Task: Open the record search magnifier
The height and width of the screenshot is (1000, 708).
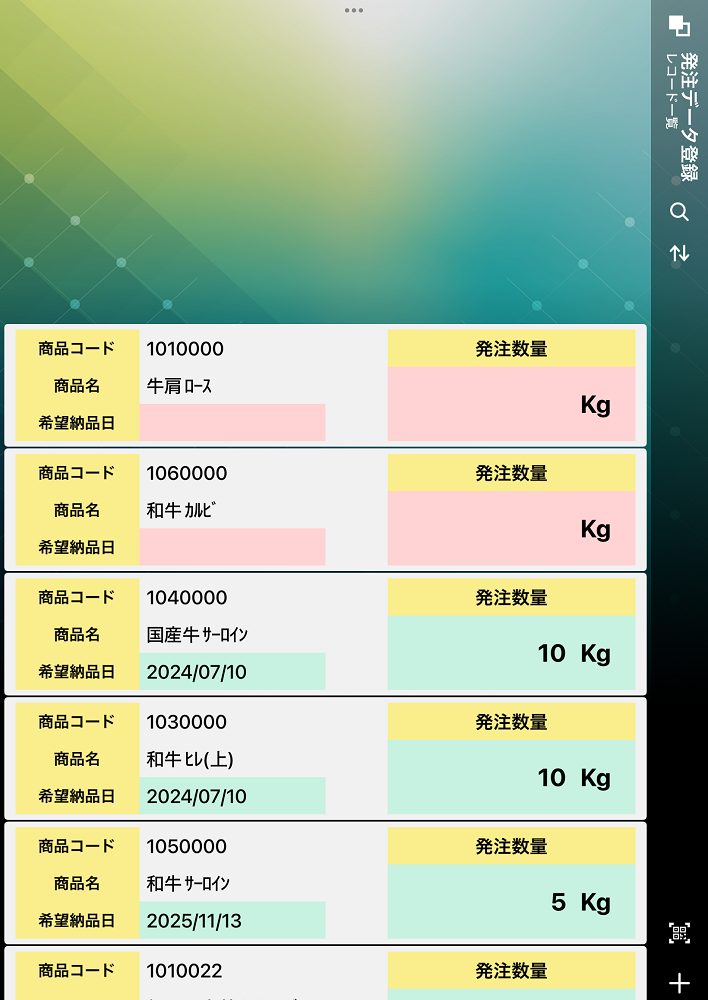Action: (679, 212)
